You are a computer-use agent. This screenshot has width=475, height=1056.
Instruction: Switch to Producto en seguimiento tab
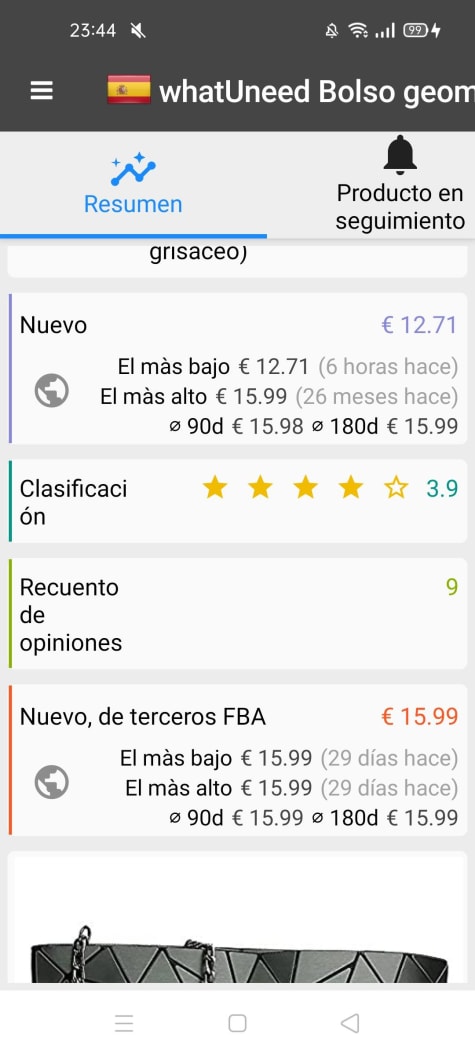pyautogui.click(x=400, y=184)
